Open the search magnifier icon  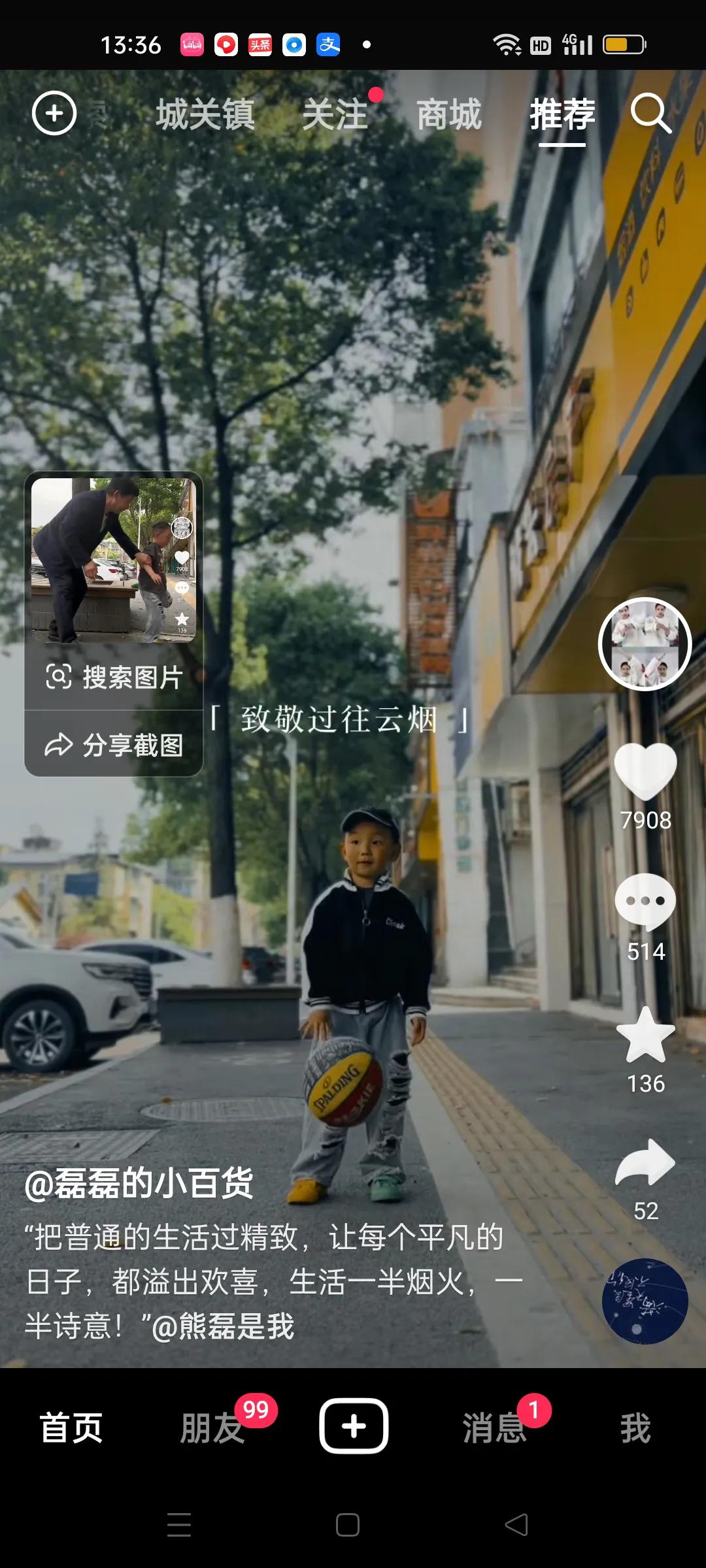coord(650,114)
